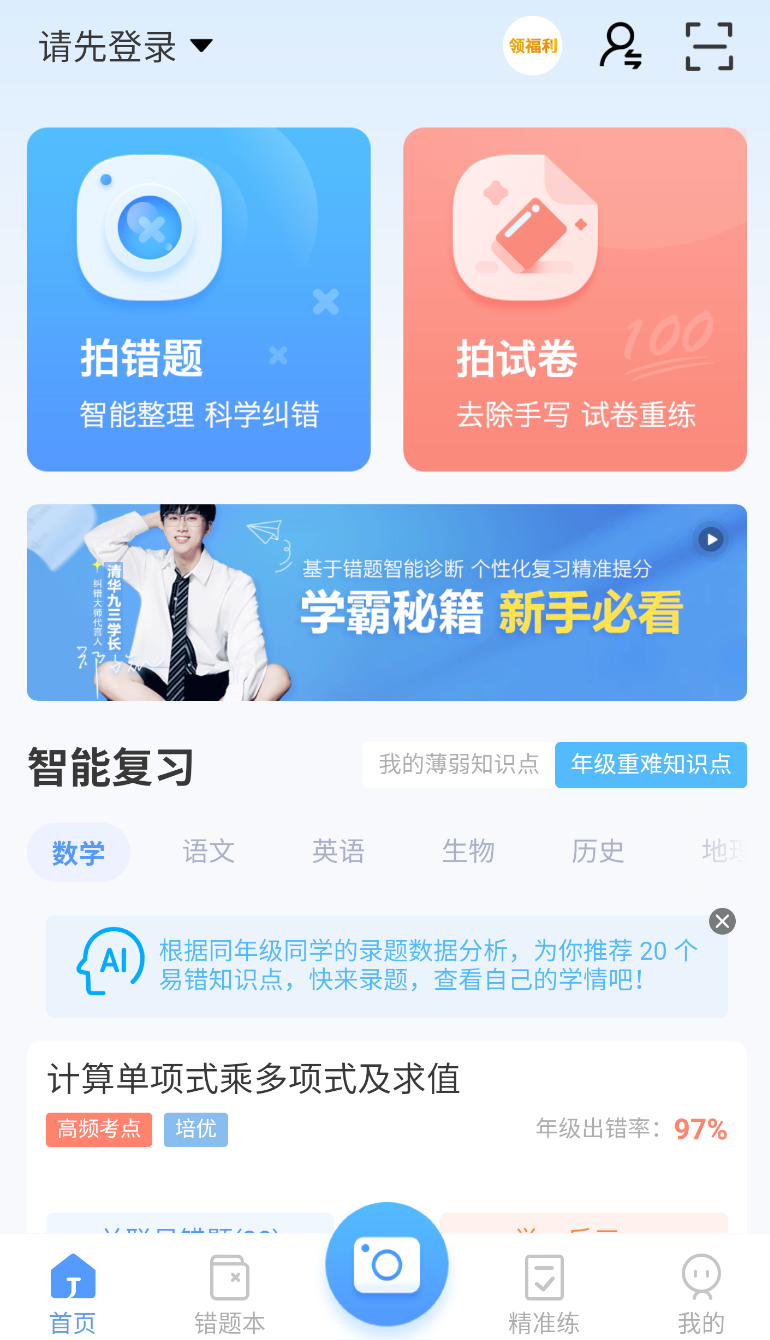Viewport: 770px width, 1340px height.
Task: Switch to the 英语 subject tab
Action: coord(338,851)
